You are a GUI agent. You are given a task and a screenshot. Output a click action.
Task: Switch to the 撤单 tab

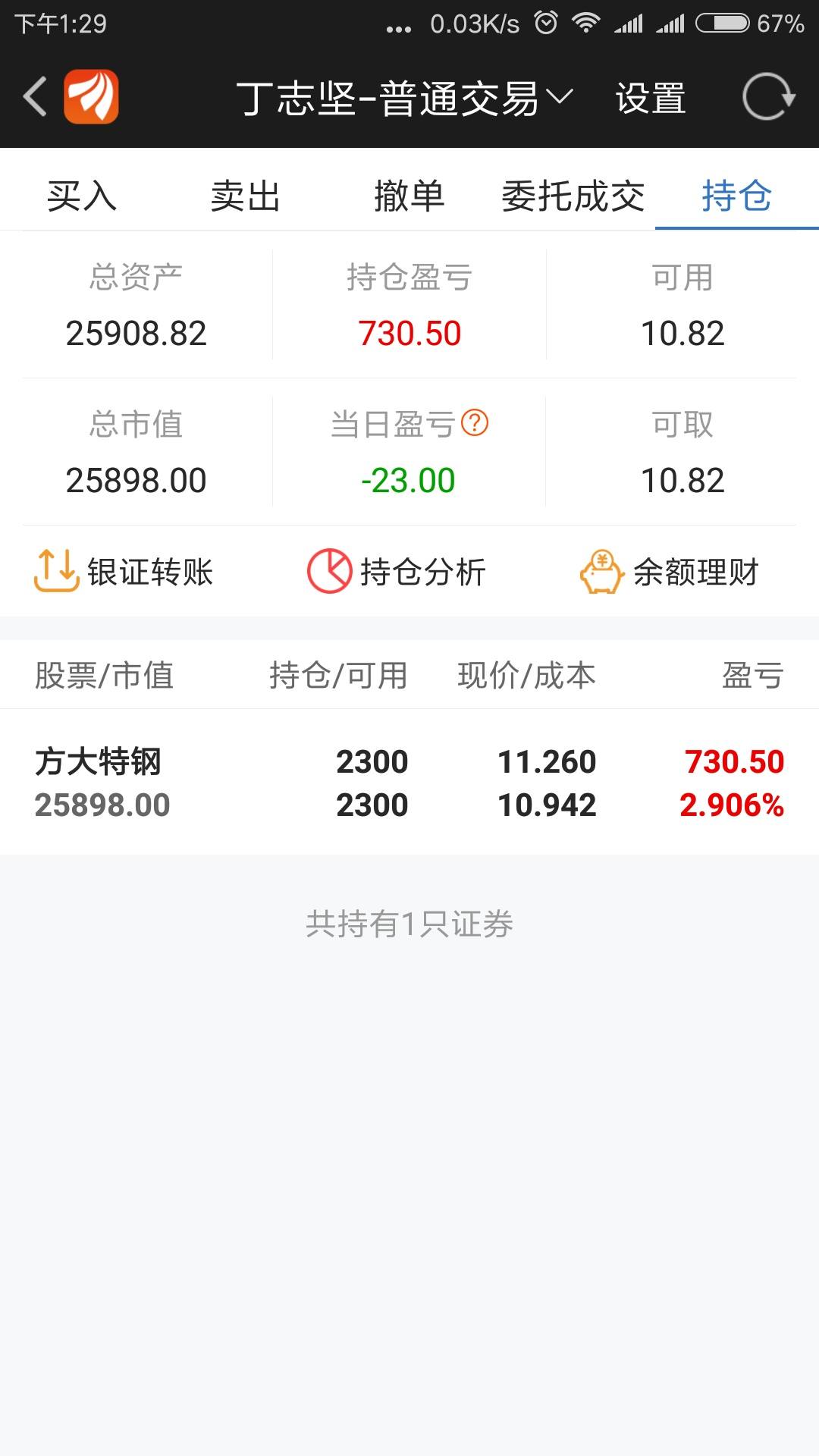409,196
